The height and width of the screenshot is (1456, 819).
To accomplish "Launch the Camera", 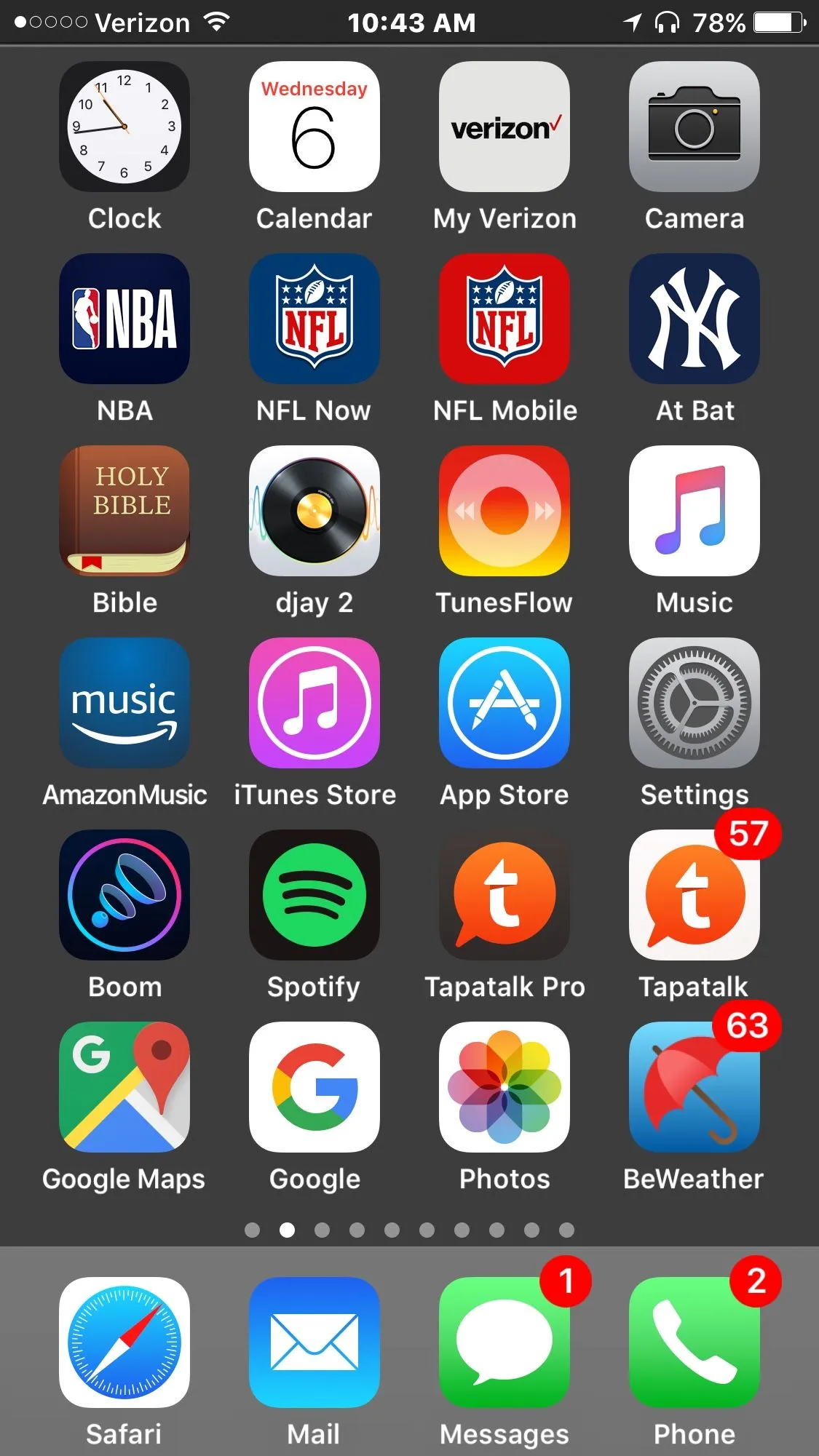I will [x=695, y=127].
